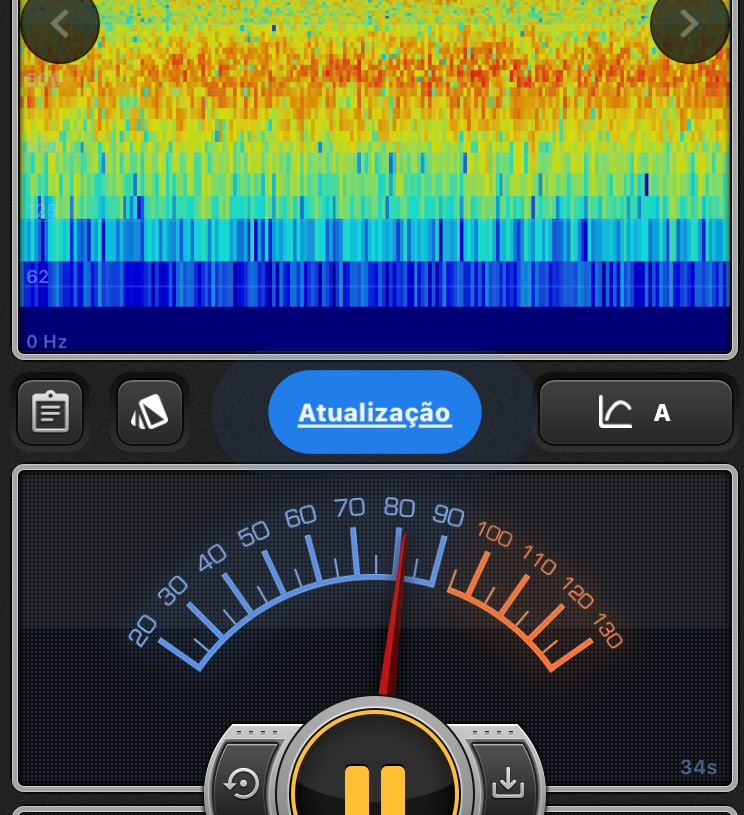Go to the next spectrogram view
Viewport: 744px width, 815px height.
(x=689, y=24)
